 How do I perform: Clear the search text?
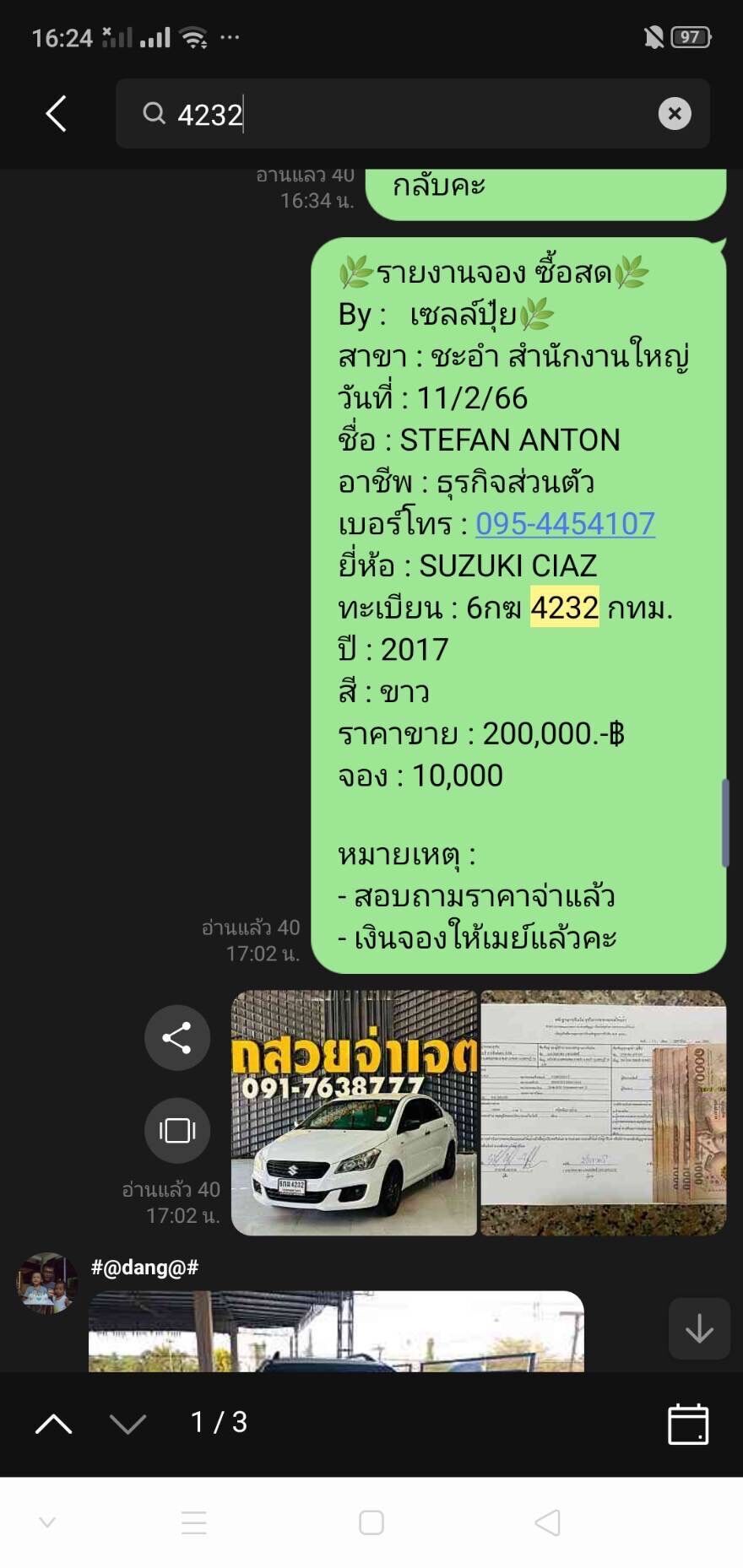click(675, 114)
